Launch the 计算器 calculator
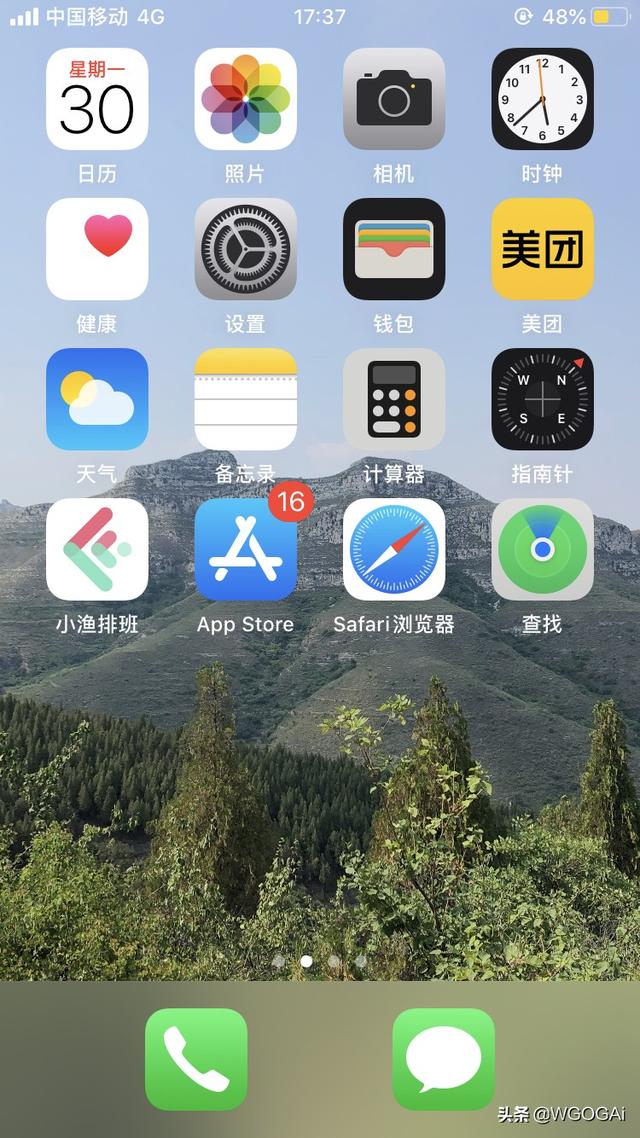This screenshot has height=1138, width=640. (393, 399)
